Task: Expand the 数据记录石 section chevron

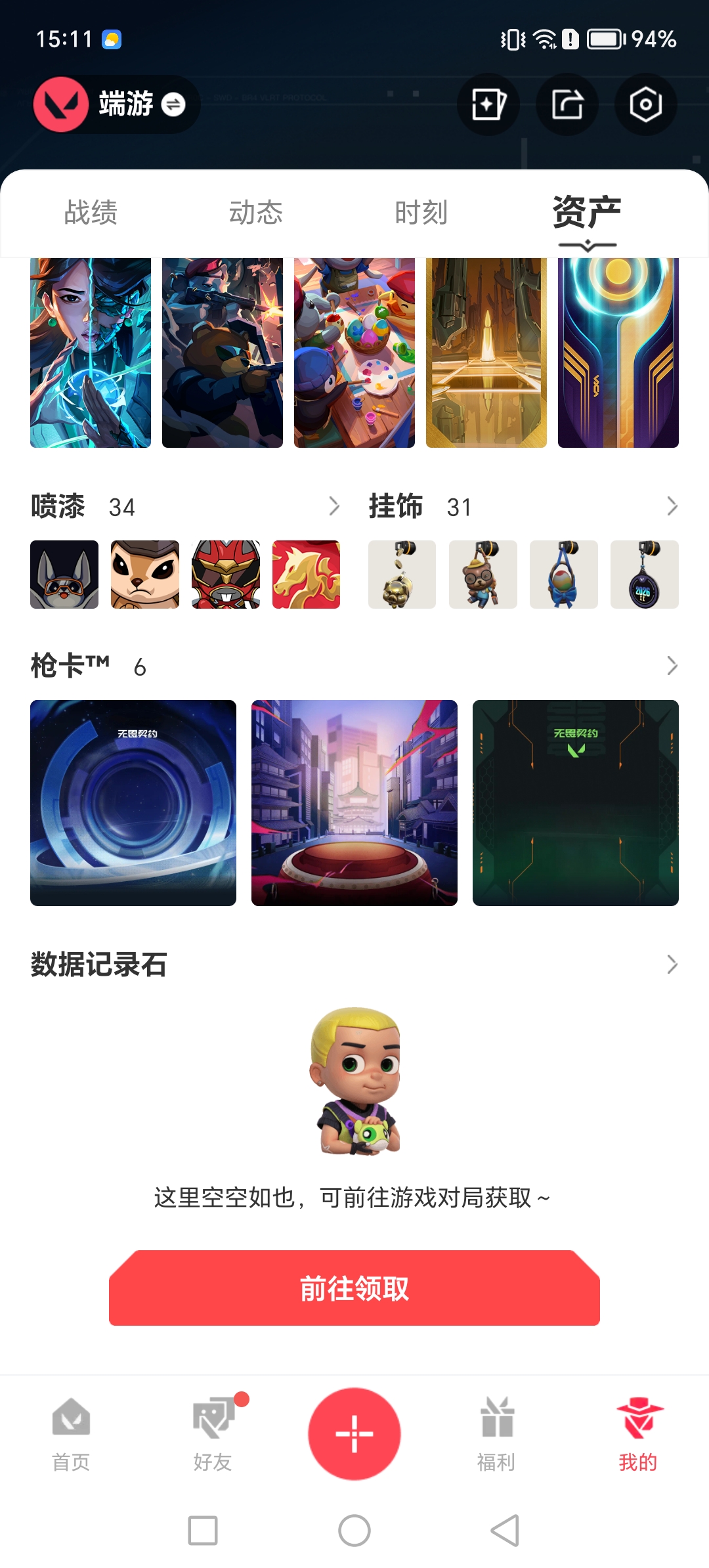Action: (x=672, y=963)
